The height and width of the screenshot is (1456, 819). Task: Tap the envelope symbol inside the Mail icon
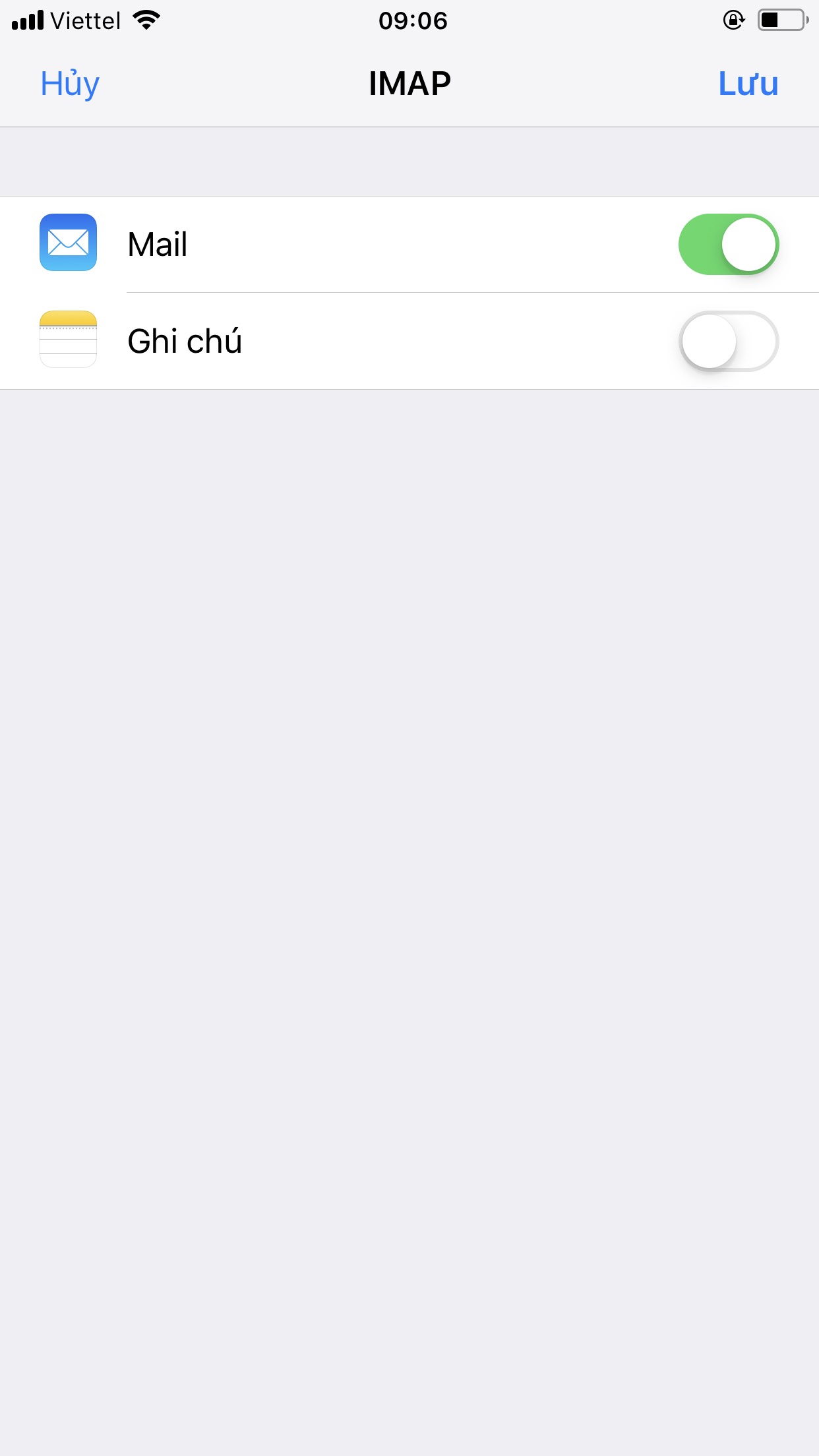67,243
